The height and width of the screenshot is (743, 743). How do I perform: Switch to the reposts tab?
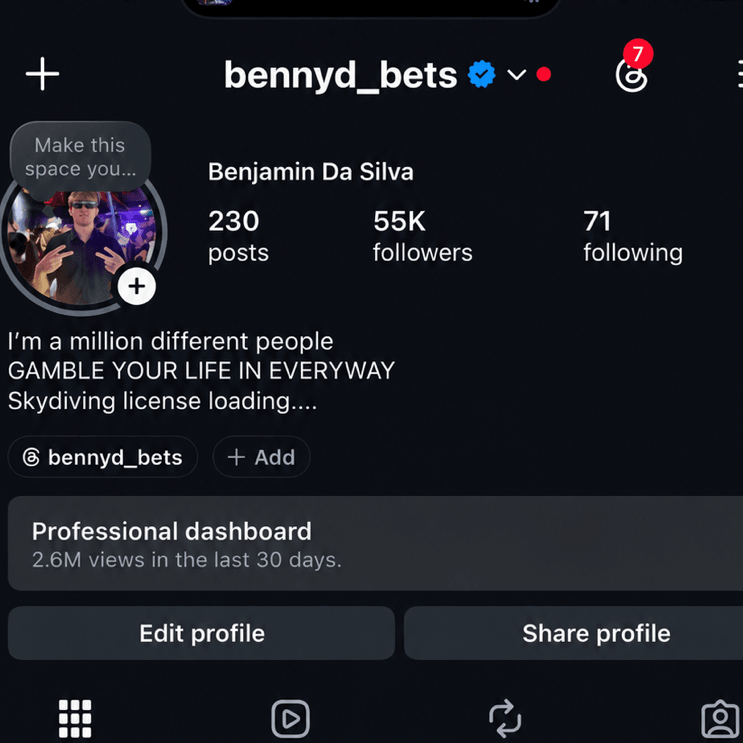point(505,718)
